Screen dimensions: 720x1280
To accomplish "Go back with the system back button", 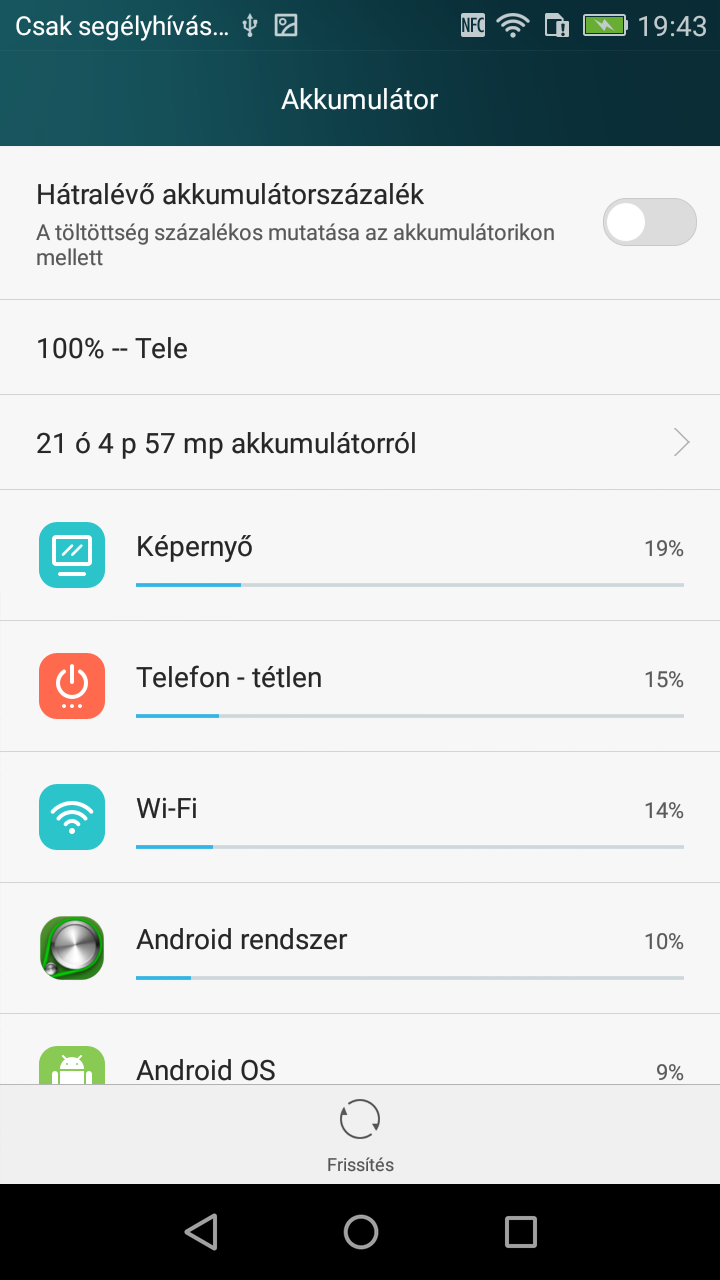I will (x=201, y=1232).
